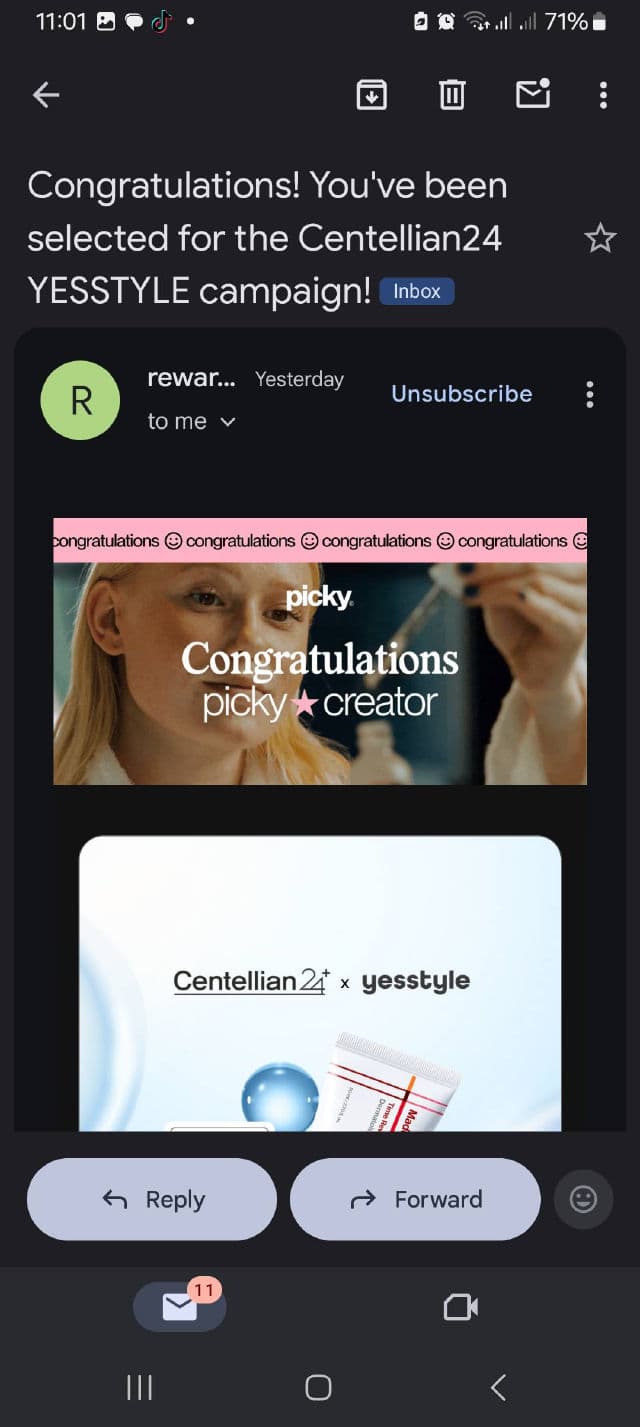This screenshot has width=640, height=1427.
Task: Reply to this email
Action: [x=152, y=1199]
